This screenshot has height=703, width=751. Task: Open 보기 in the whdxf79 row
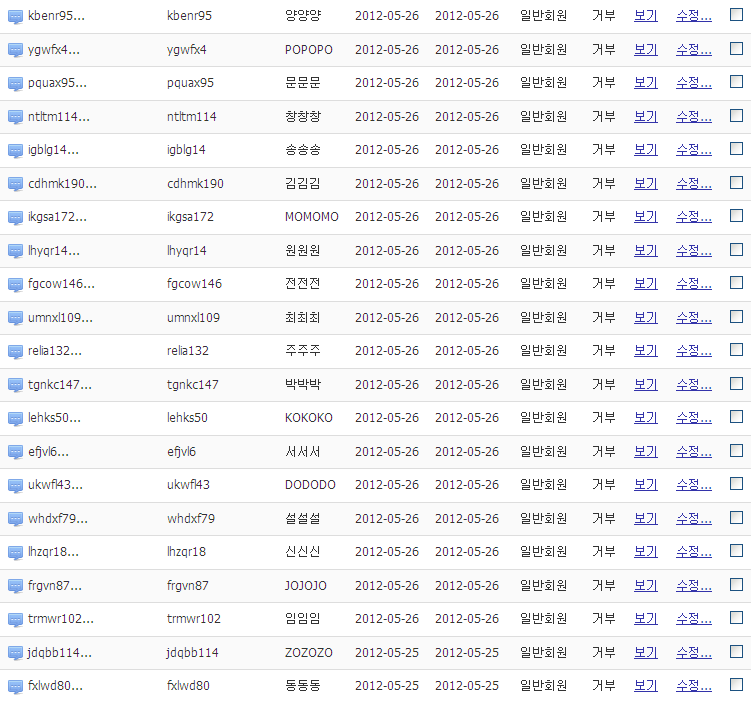645,518
